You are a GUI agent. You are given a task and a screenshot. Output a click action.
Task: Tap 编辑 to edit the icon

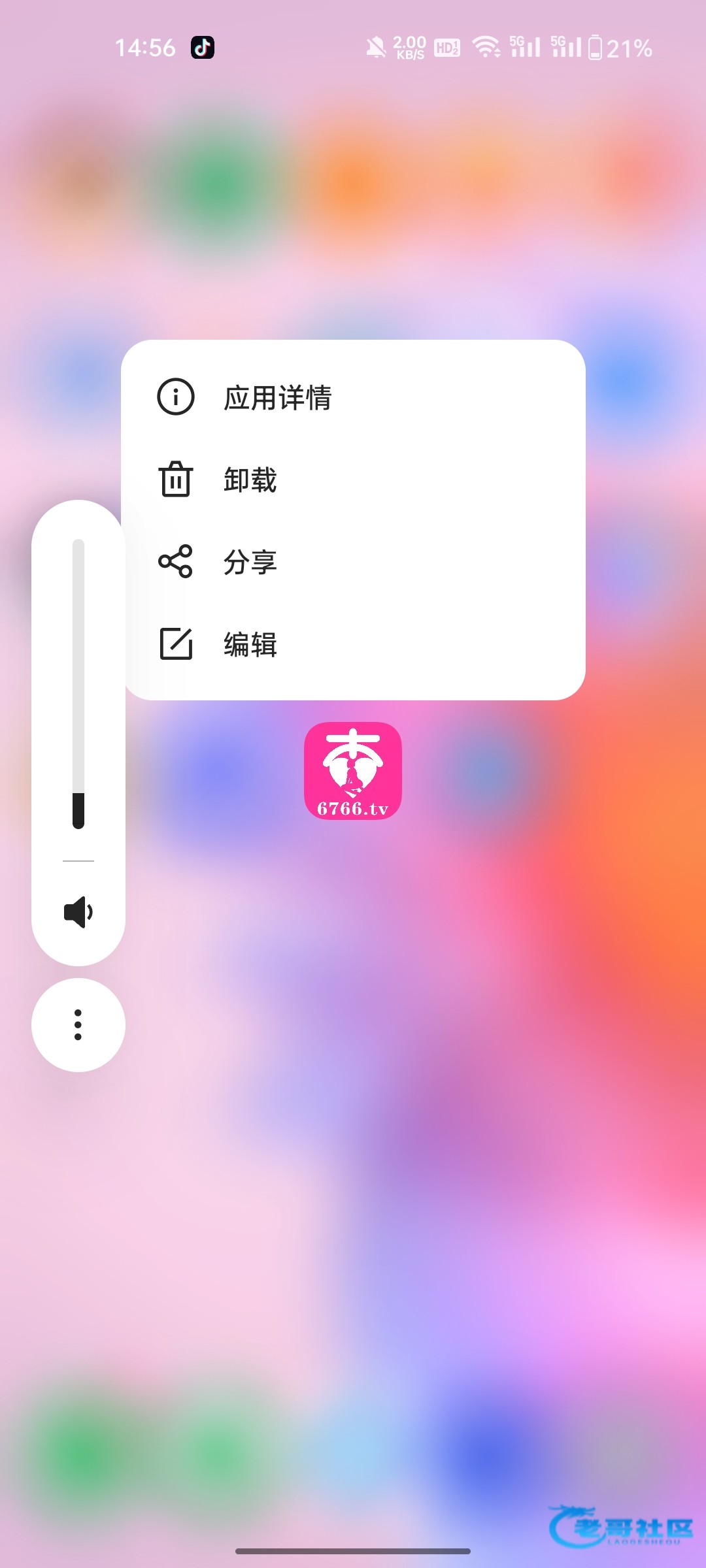[250, 644]
